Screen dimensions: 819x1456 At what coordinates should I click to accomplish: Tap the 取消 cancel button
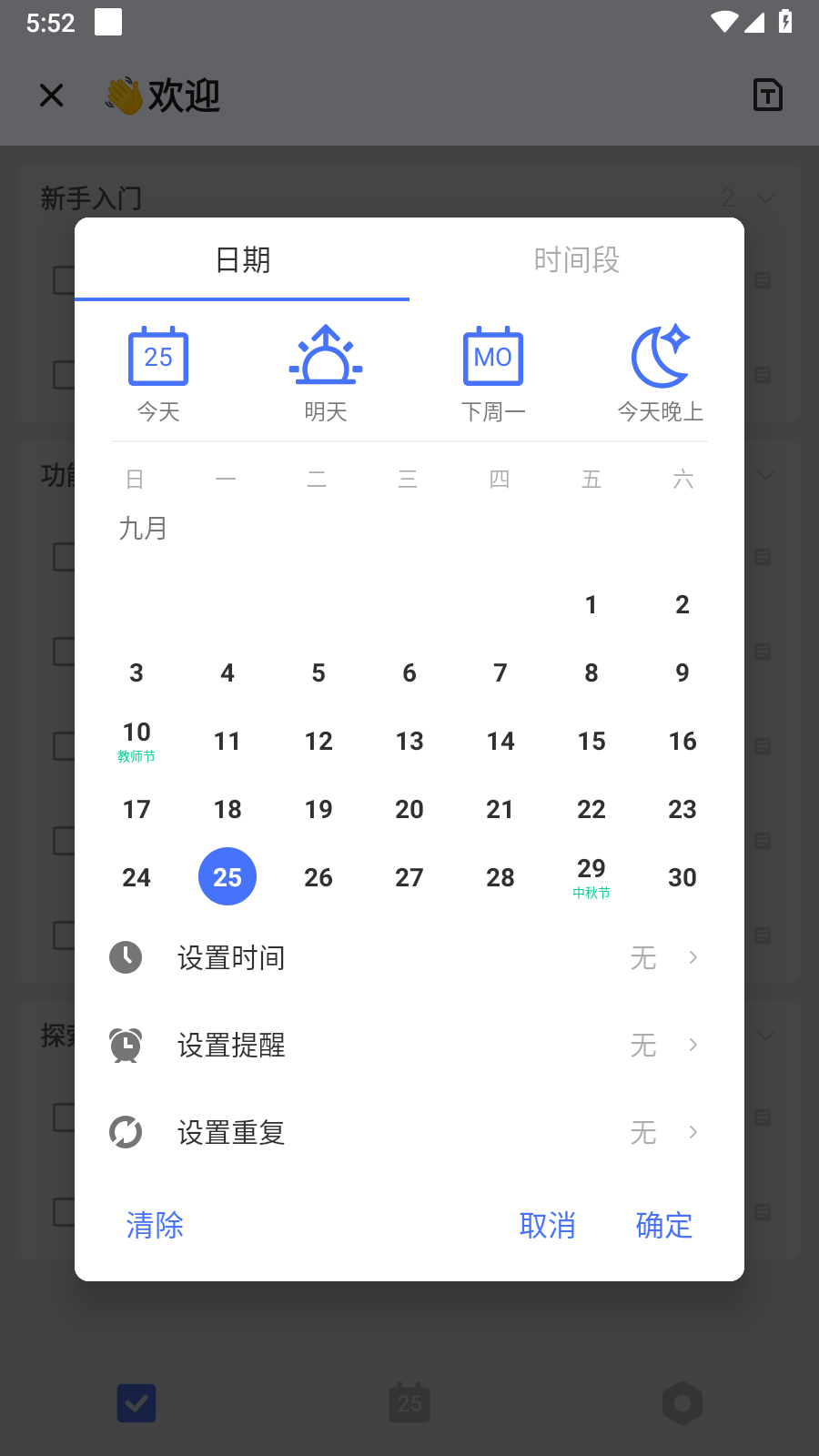pos(548,1226)
